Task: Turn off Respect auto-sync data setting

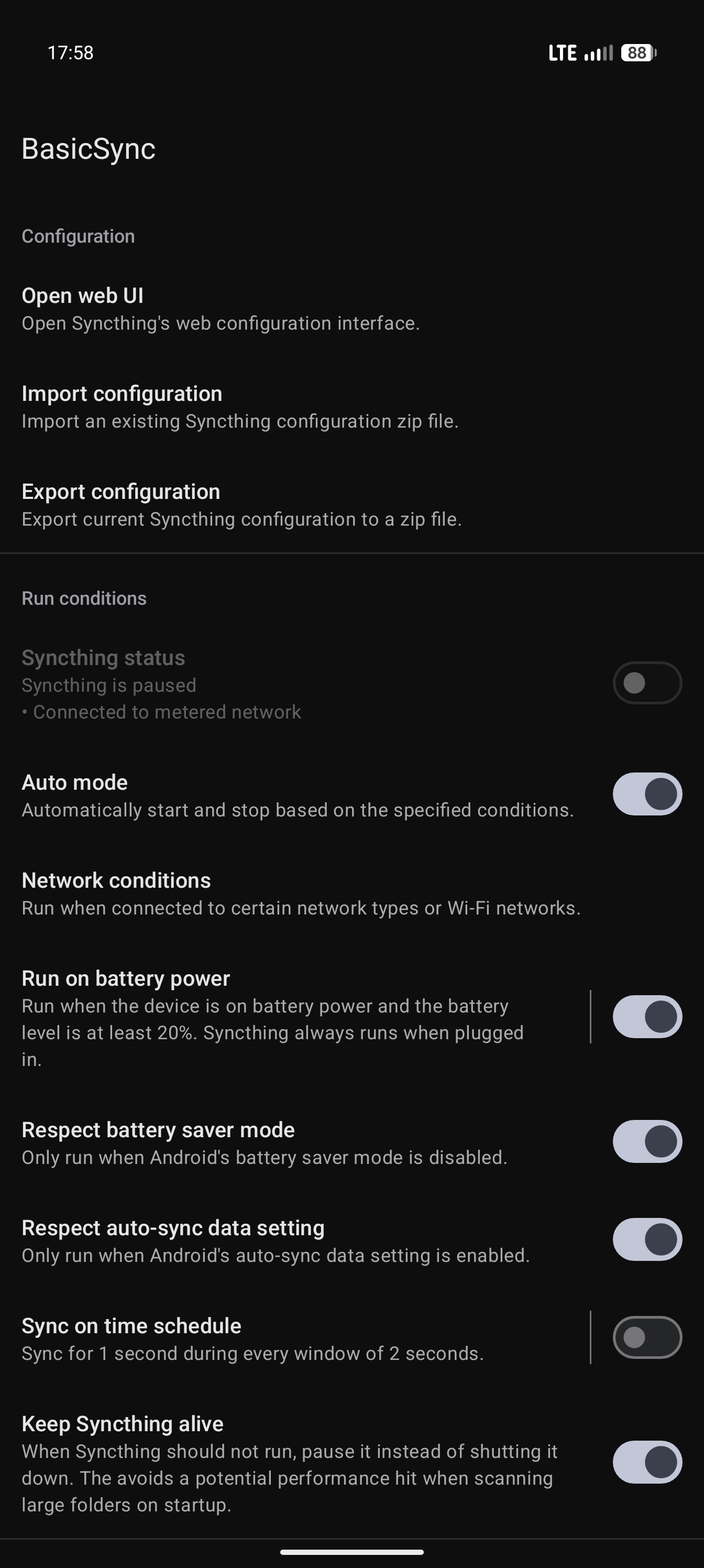Action: click(647, 1239)
